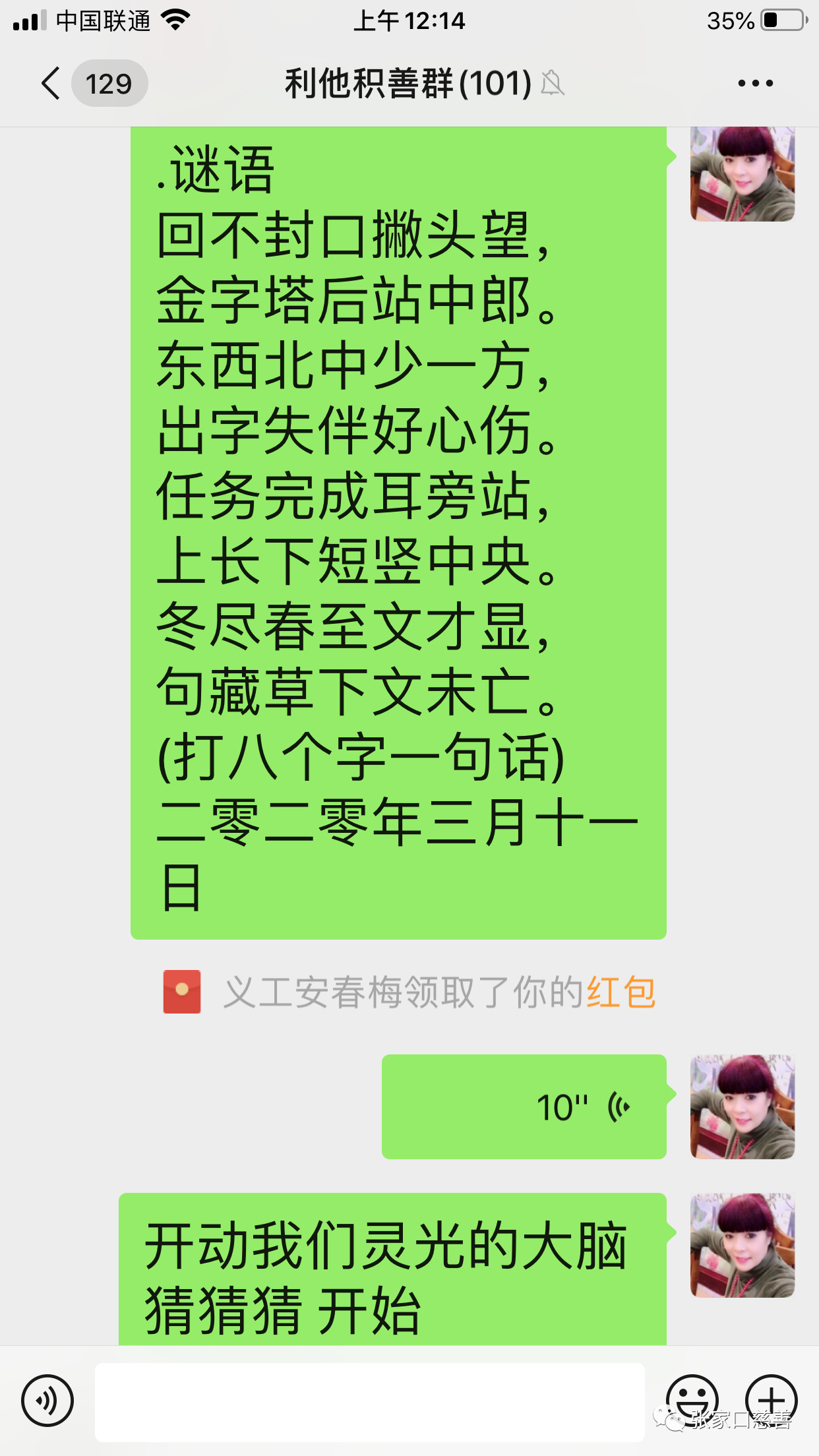Viewport: 819px width, 1456px height.
Task: Open sender's avatar beside the 谜语 message
Action: coord(742,173)
